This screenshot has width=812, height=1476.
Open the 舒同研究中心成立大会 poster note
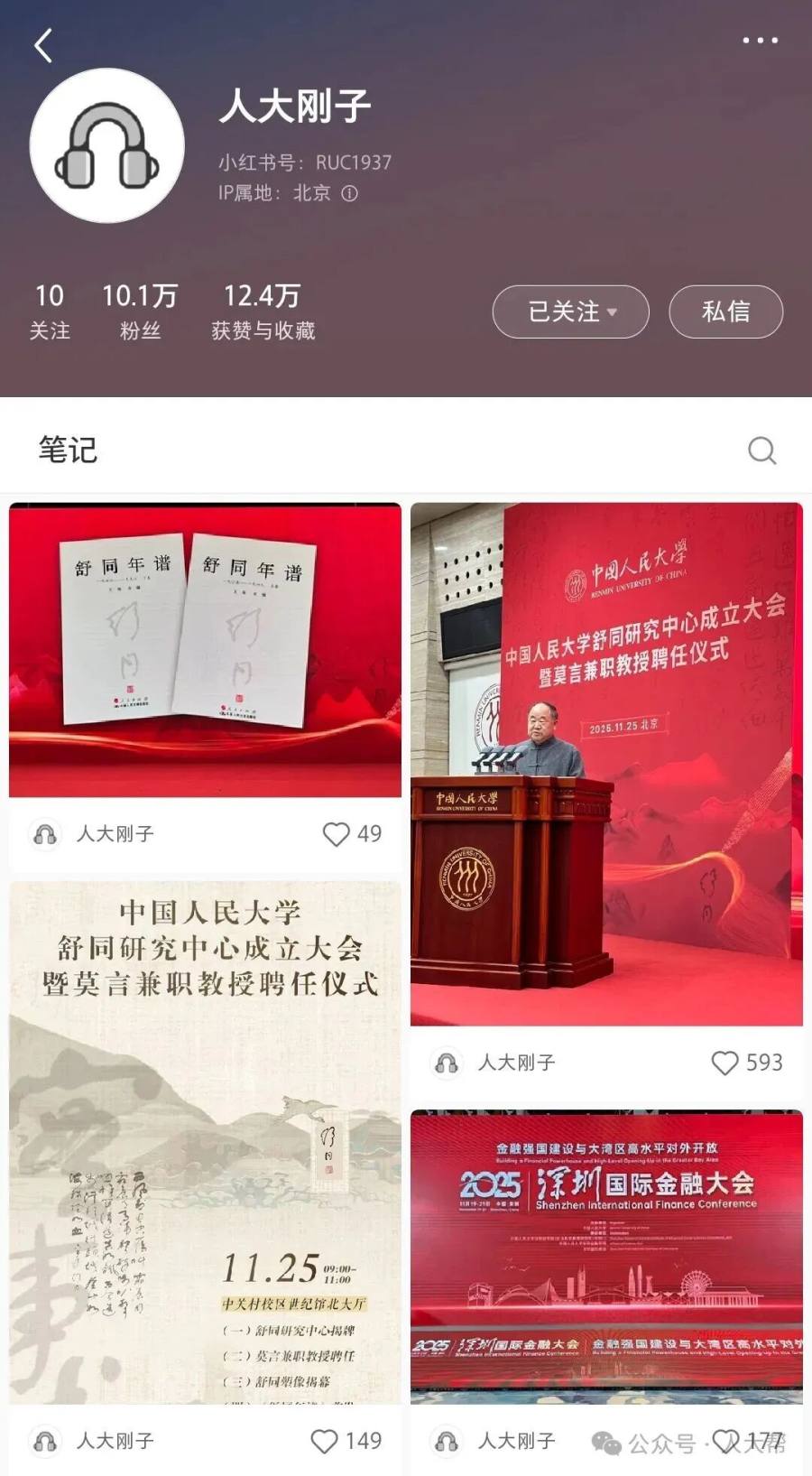tap(205, 1142)
